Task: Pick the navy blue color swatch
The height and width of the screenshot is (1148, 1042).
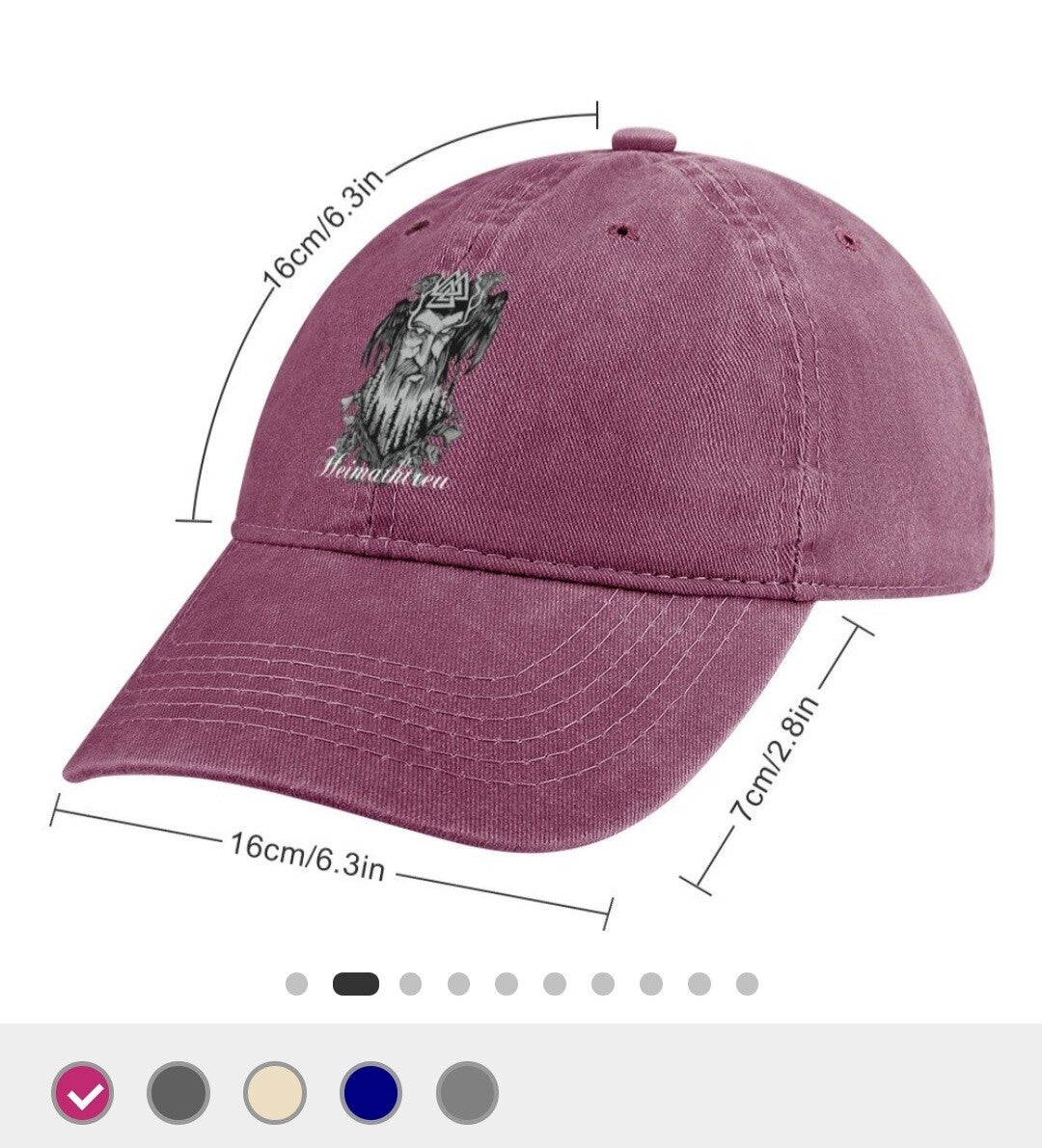Action: click(x=371, y=1093)
